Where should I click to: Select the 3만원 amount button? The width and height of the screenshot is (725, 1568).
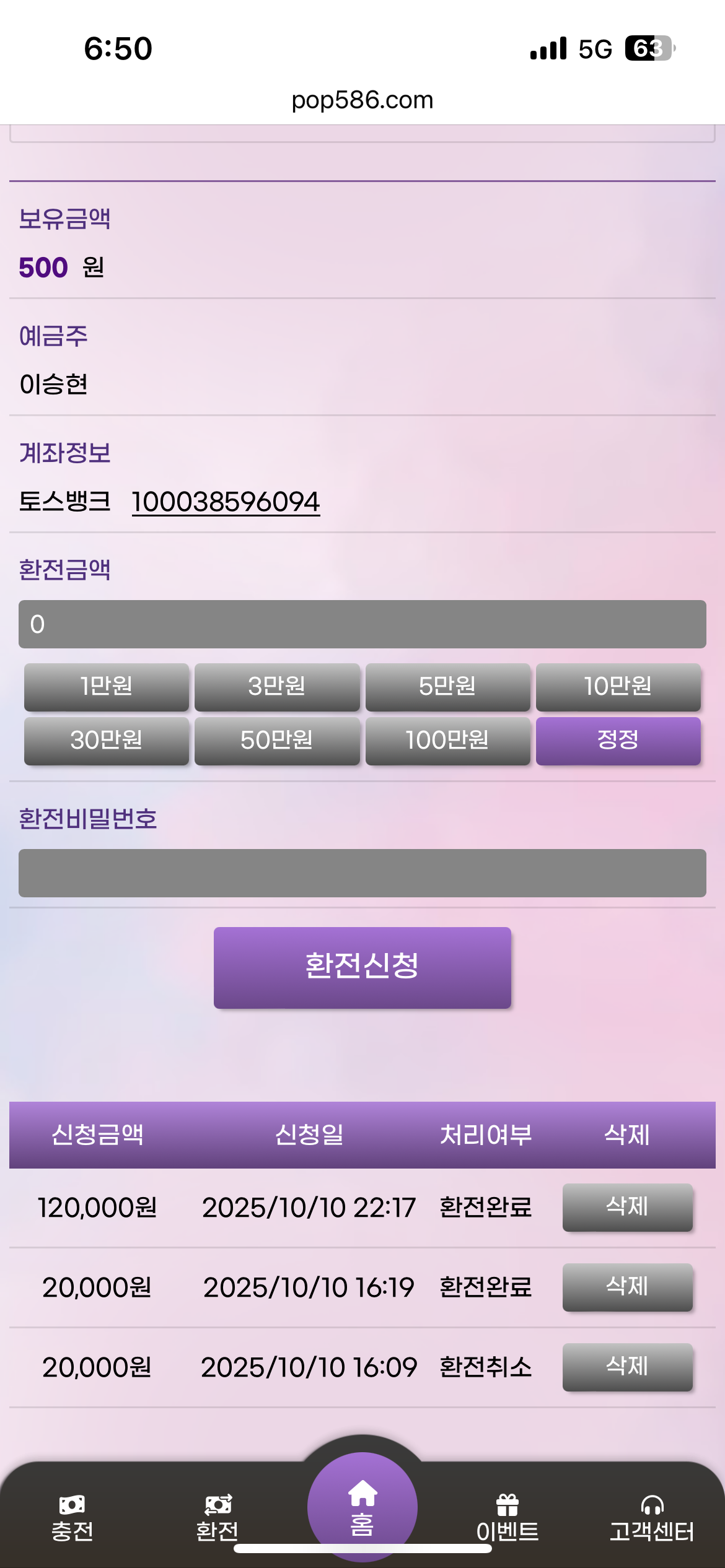point(277,687)
